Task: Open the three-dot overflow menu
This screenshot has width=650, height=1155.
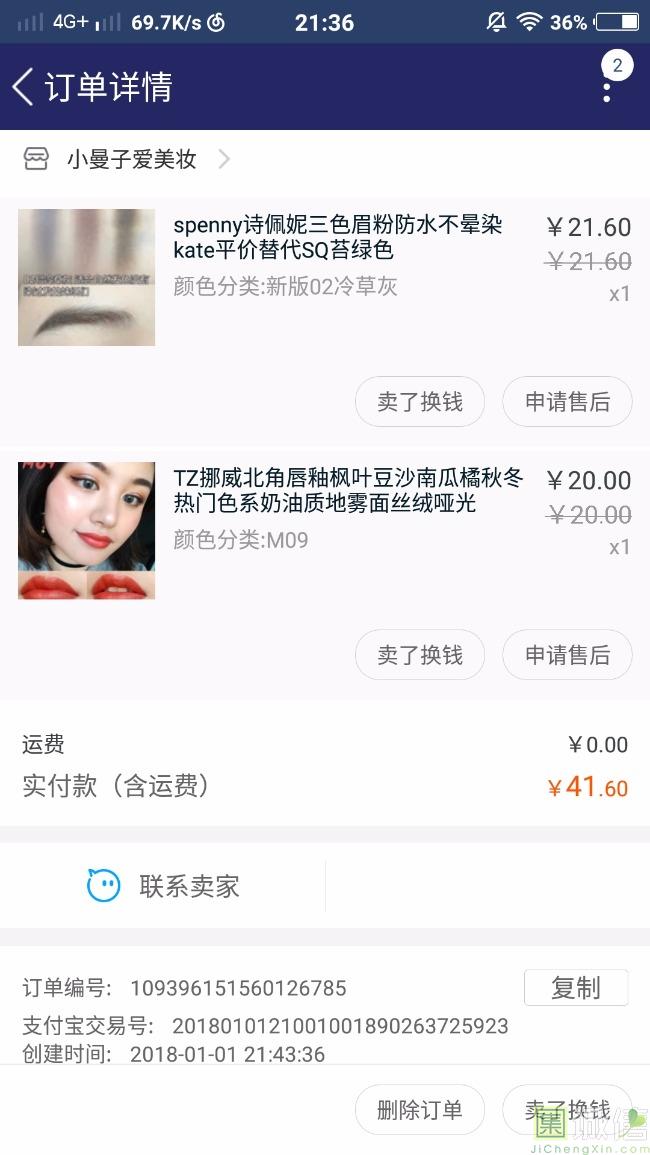Action: 607,87
